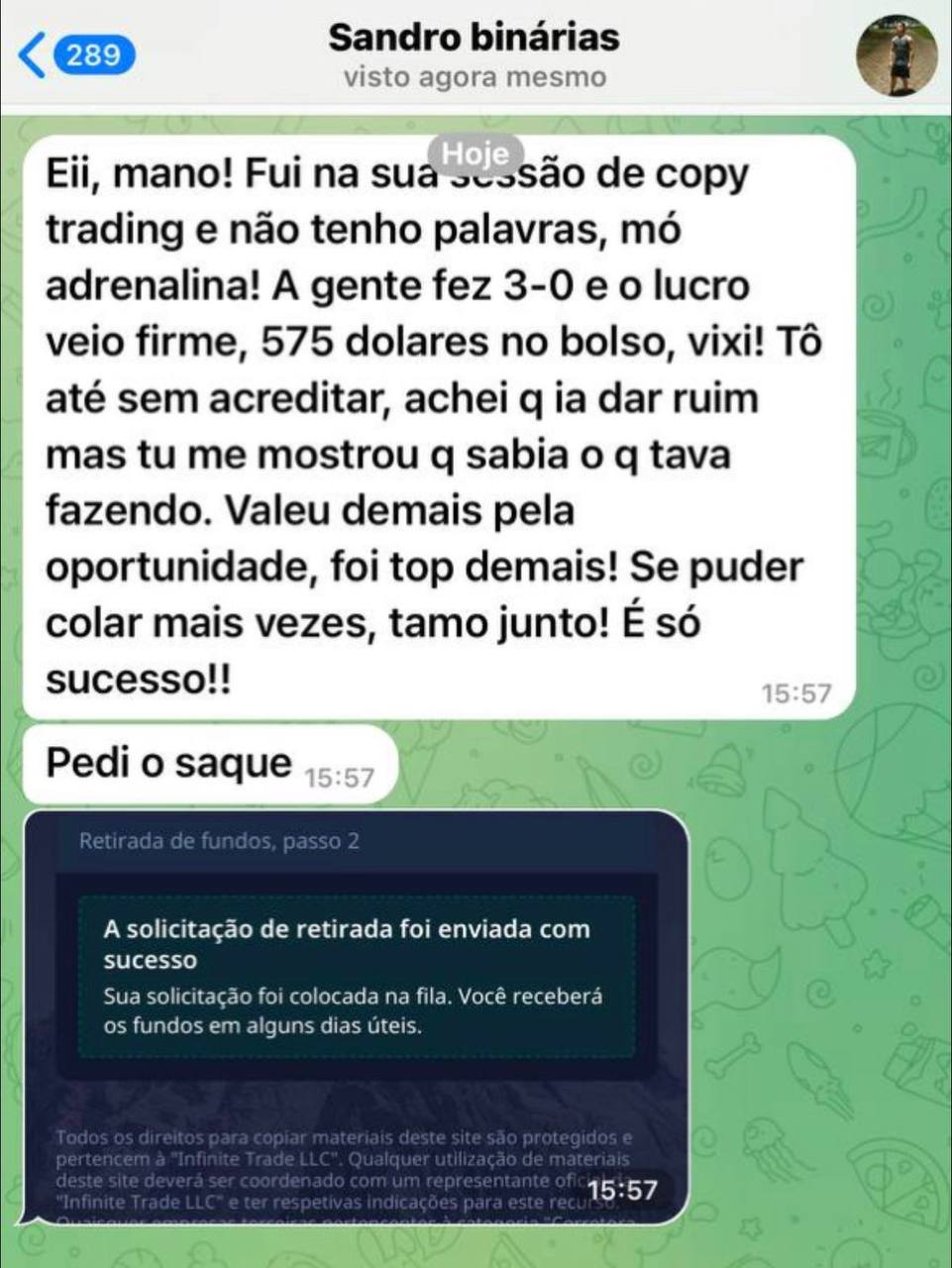The height and width of the screenshot is (1268, 952).
Task: Select 'Retirada de fundos, passo 2' header text
Action: pyautogui.click(x=220, y=842)
